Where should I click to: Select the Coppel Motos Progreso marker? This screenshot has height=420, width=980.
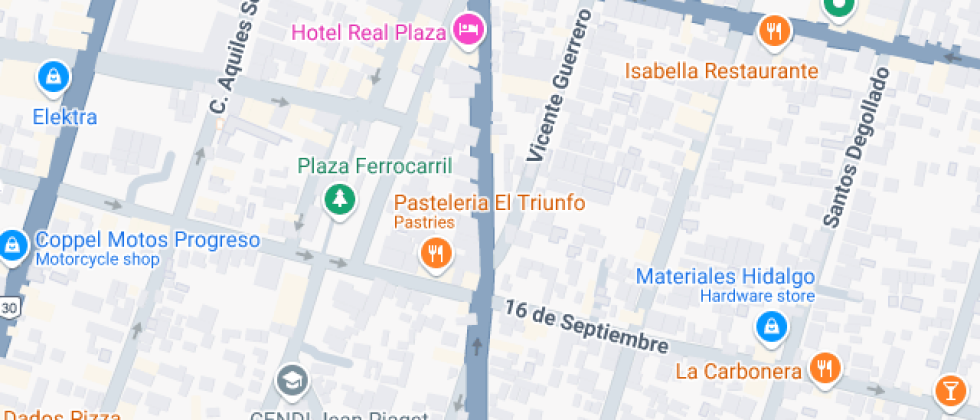pos(13,244)
